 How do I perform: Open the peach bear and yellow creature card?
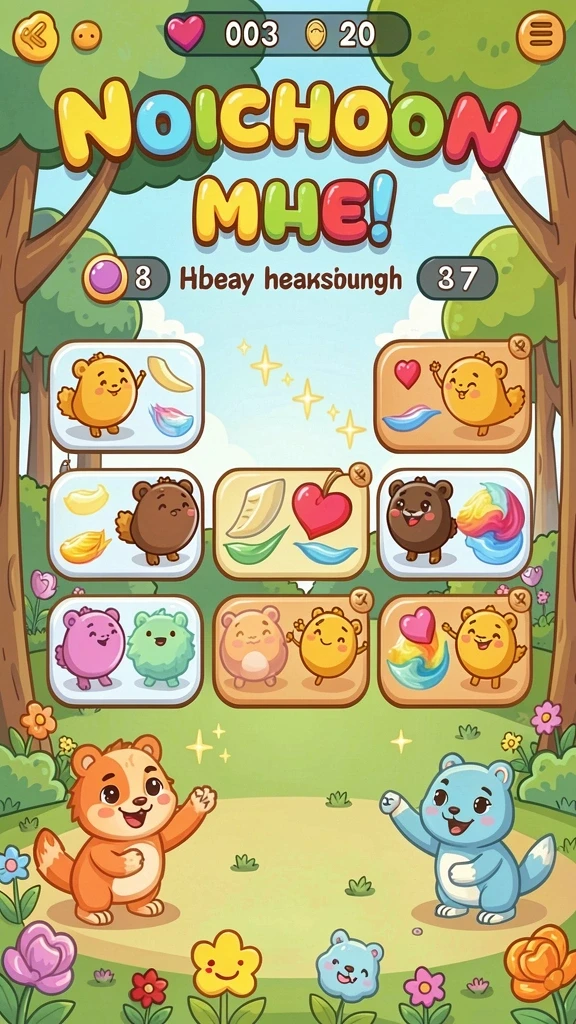291,650
